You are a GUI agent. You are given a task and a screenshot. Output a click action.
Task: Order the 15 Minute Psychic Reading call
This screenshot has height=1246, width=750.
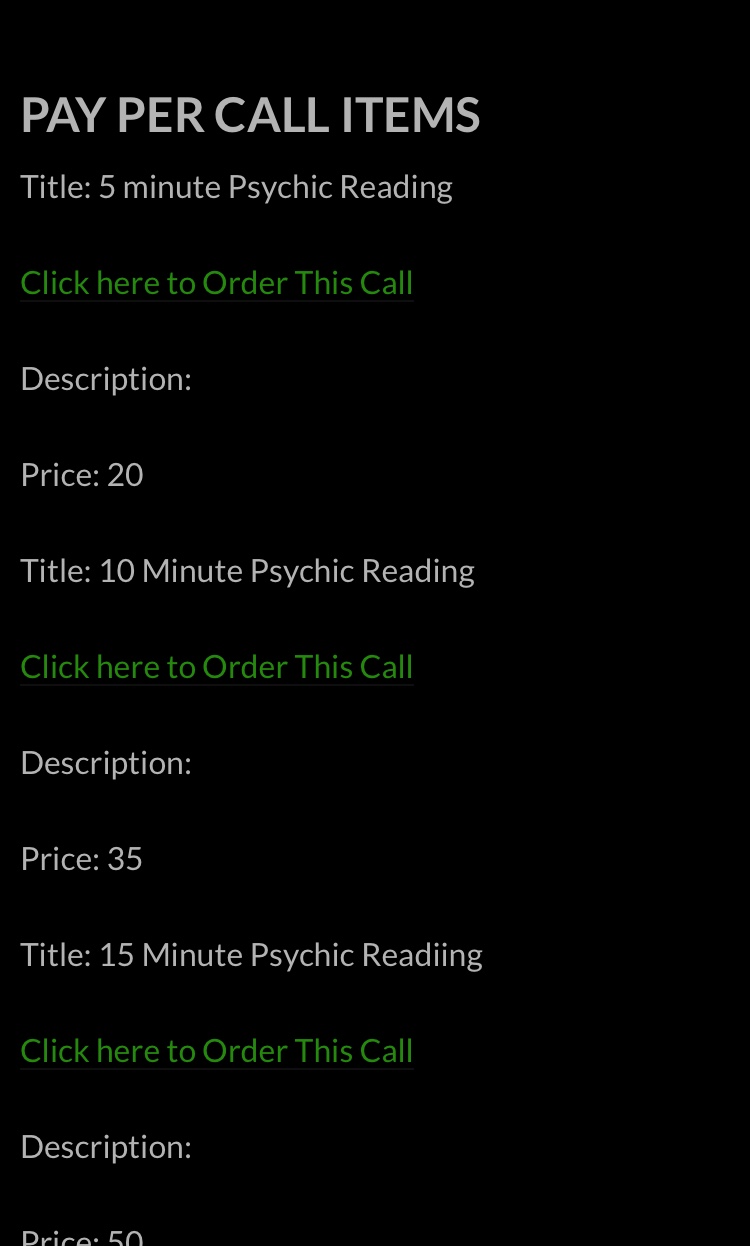[x=216, y=1051]
